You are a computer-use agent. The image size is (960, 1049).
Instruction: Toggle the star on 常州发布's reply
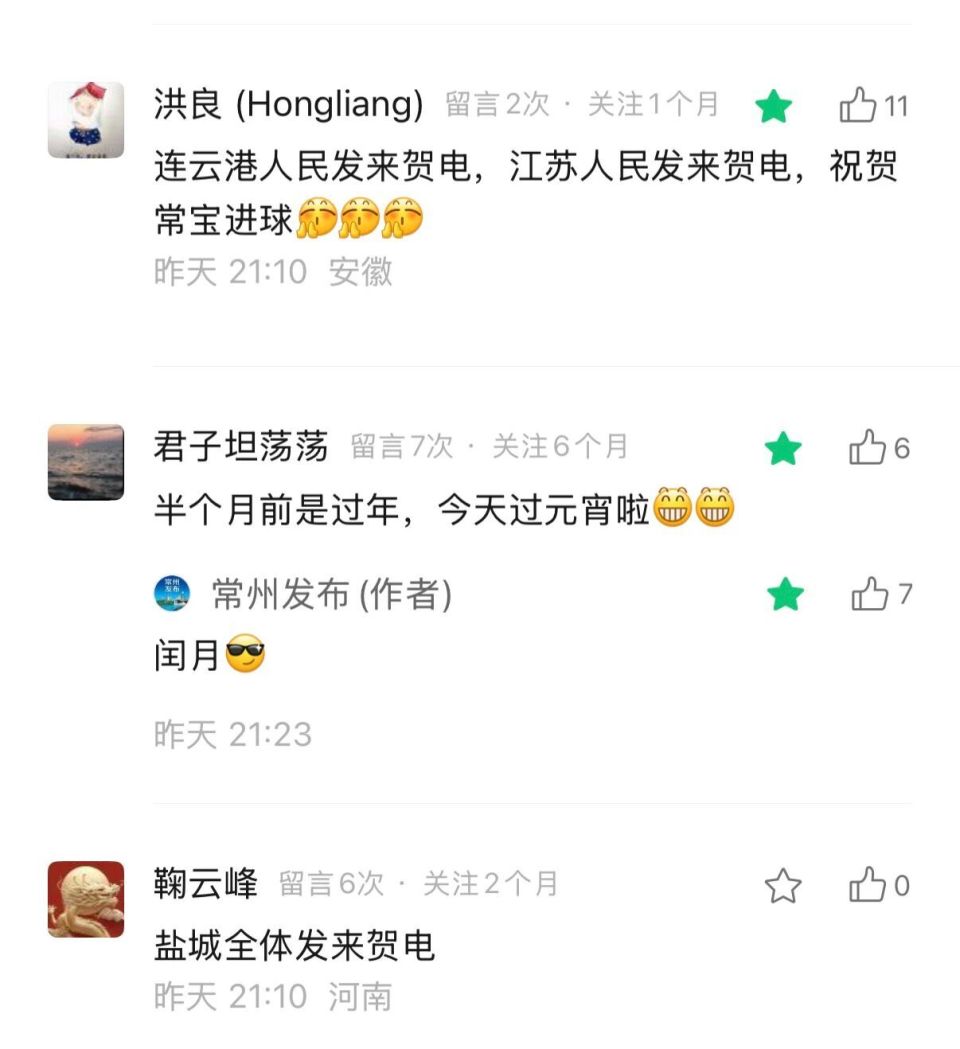785,596
